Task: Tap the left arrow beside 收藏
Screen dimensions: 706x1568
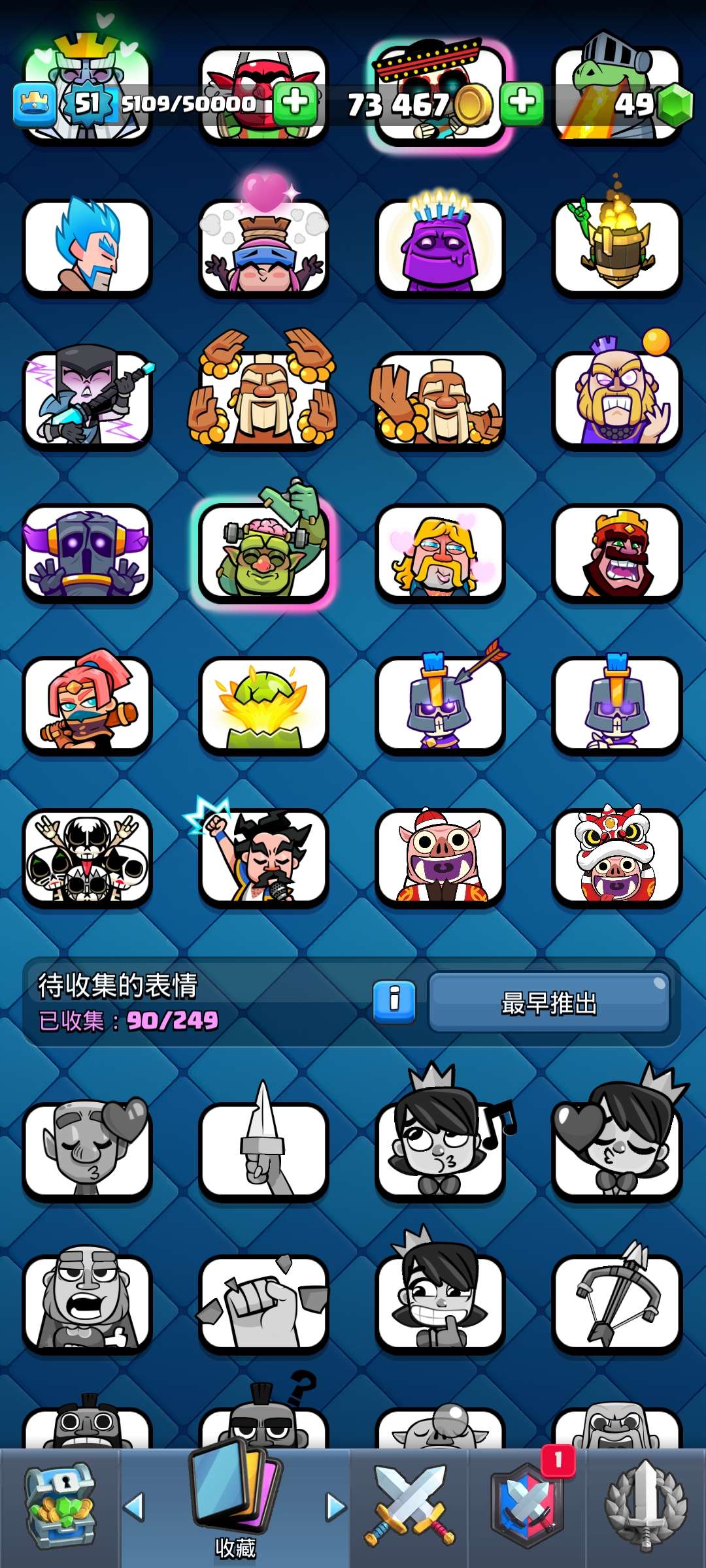Action: [x=134, y=1507]
